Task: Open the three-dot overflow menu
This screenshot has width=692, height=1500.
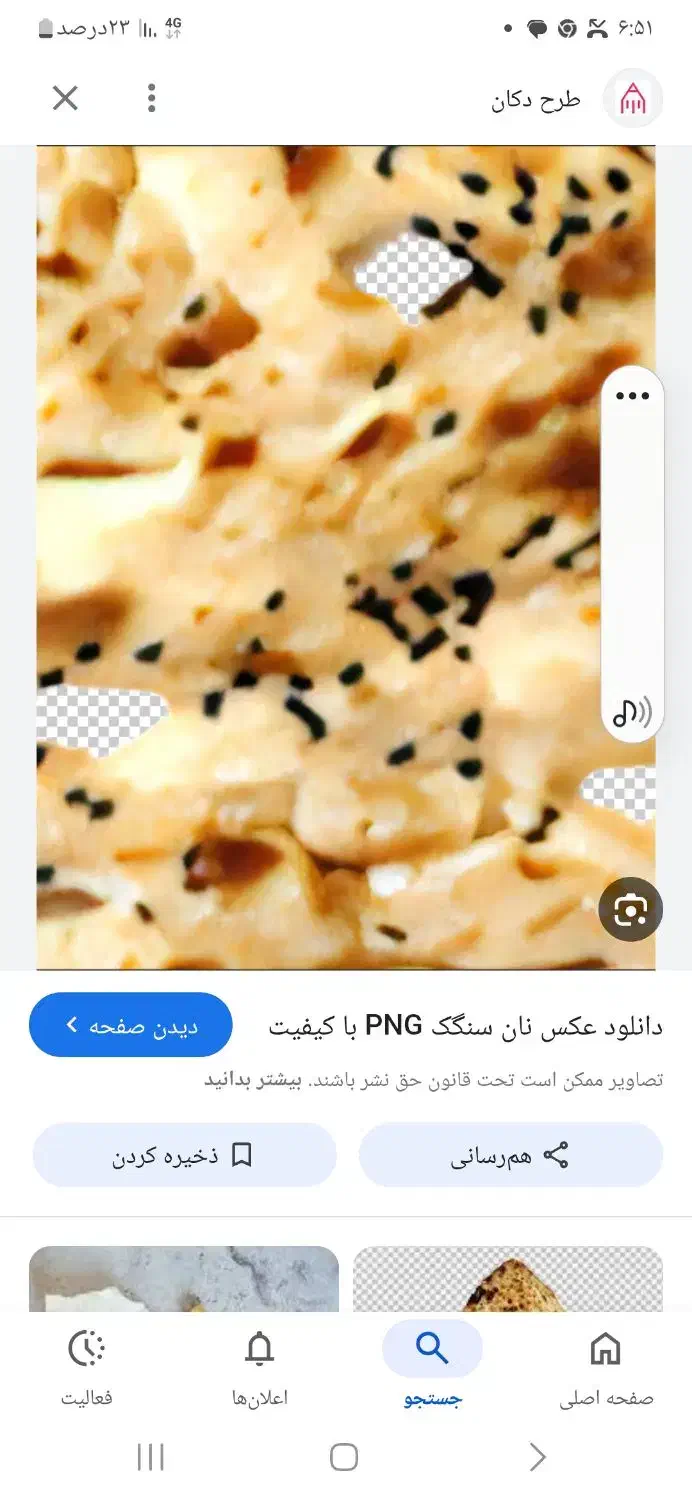Action: point(151,98)
